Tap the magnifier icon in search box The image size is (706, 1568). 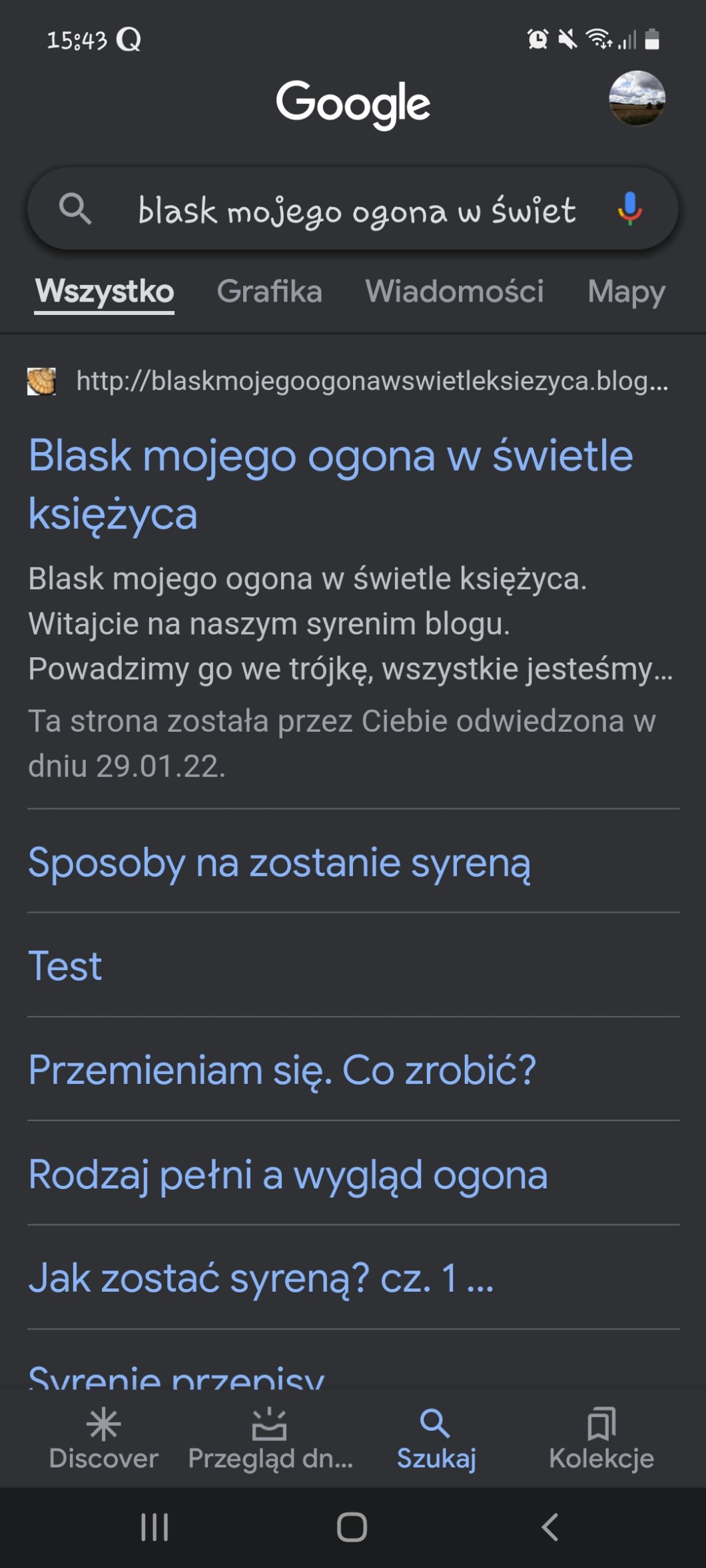75,209
